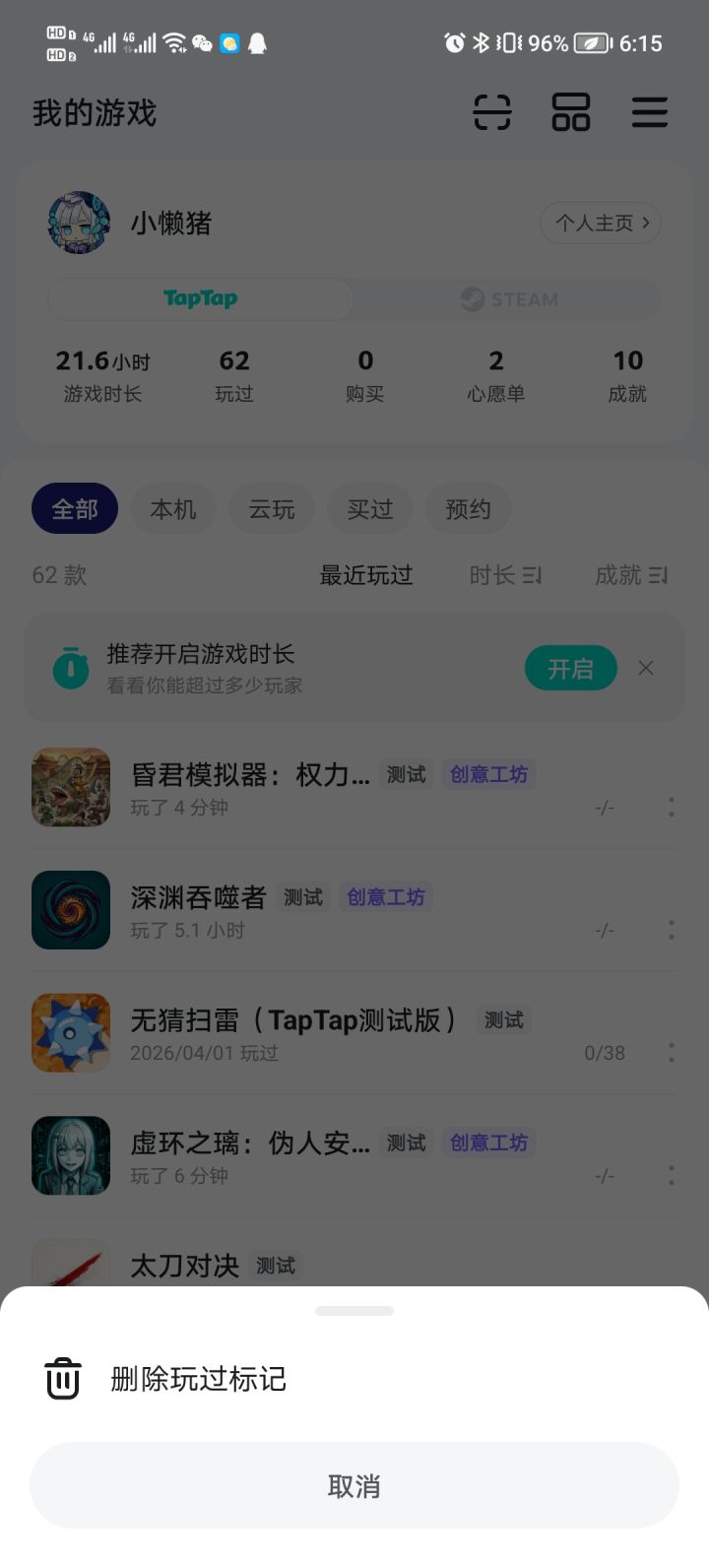Open the grid layout view icon
Screen dimensions: 709x1568
tap(570, 113)
